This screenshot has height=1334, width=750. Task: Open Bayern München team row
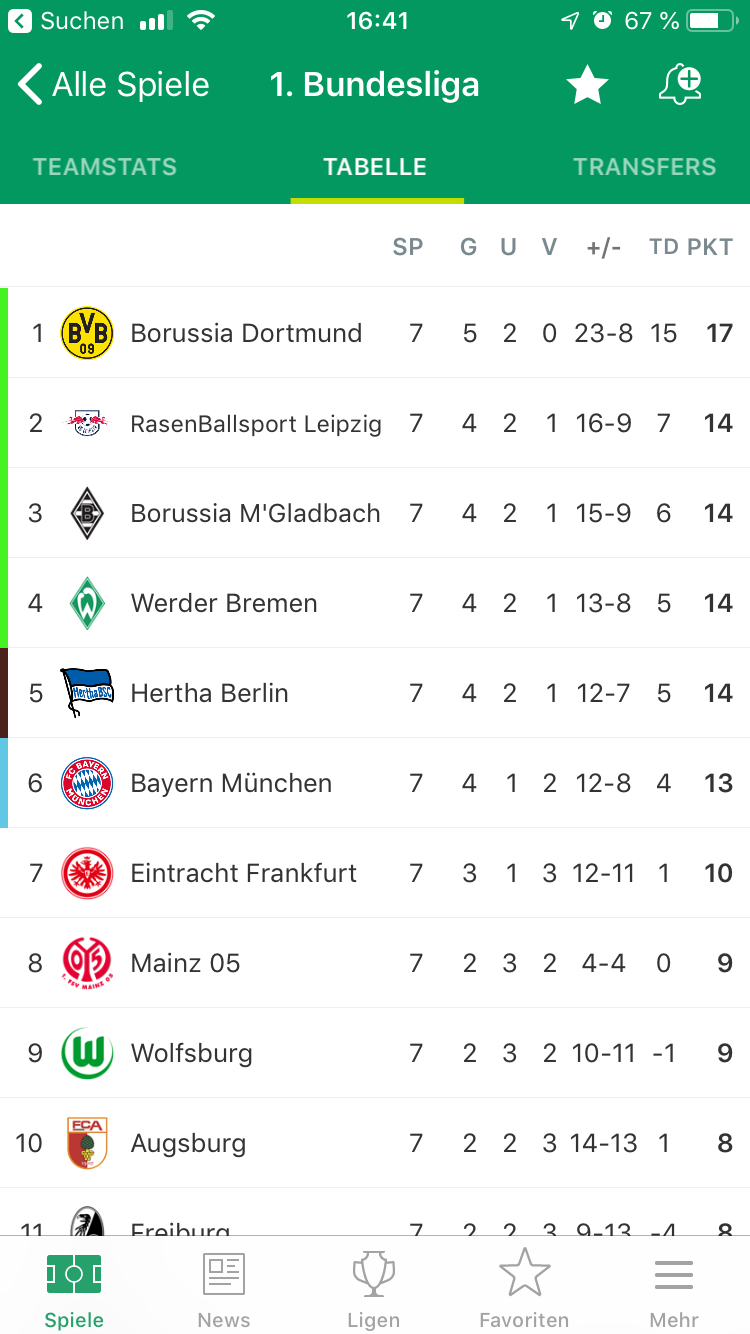(x=375, y=783)
